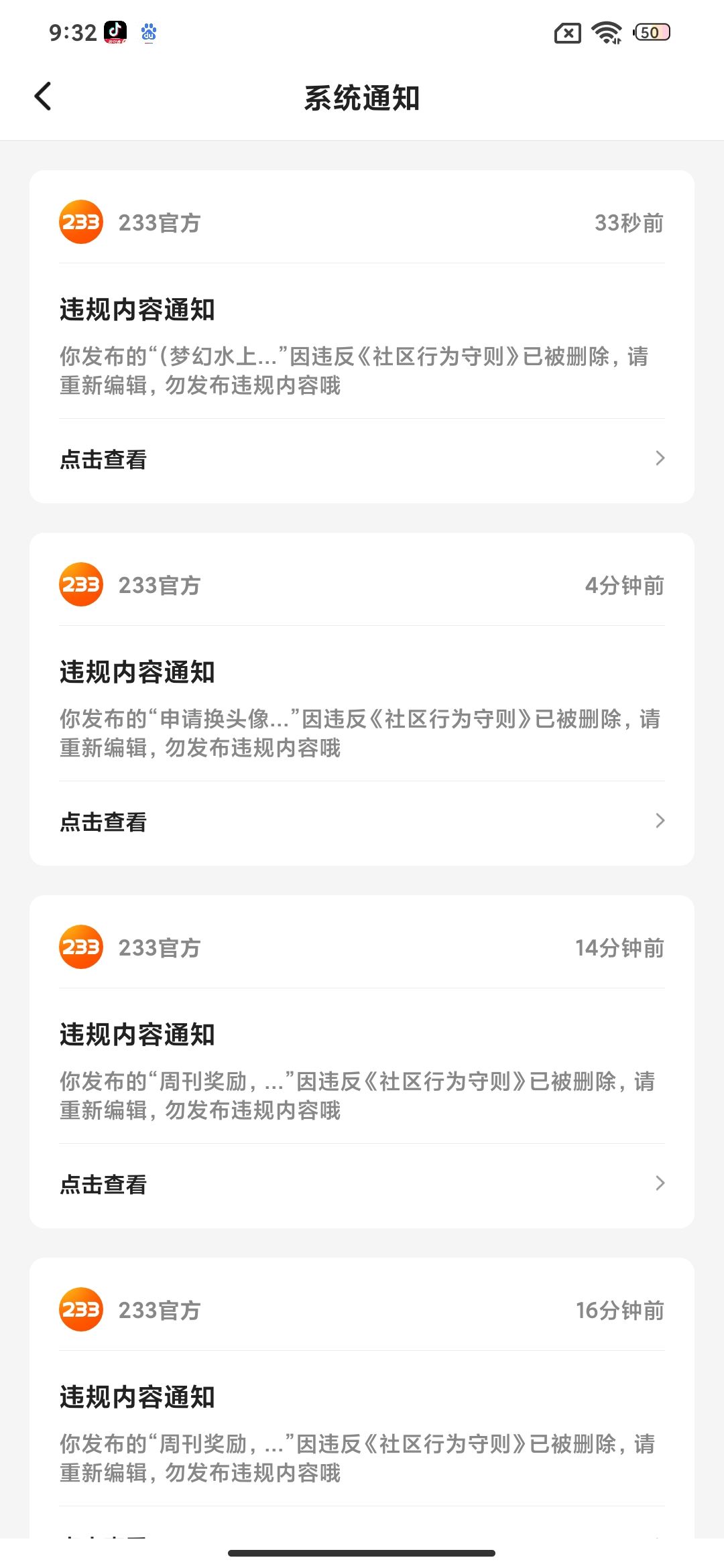
Task: Open the 16分钟前 违规内容通知 card
Action: pyautogui.click(x=362, y=1398)
